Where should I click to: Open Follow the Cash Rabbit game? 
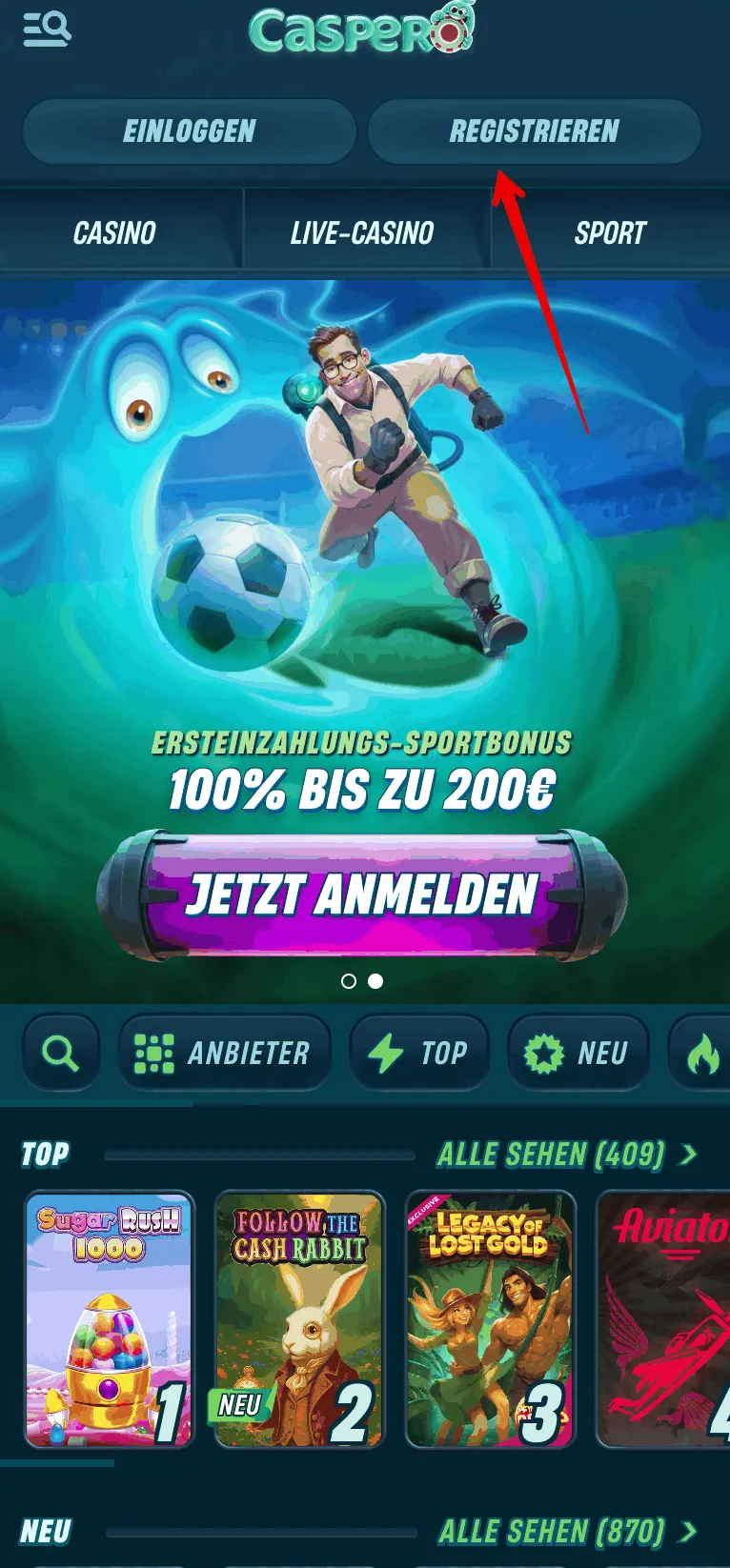point(299,1319)
